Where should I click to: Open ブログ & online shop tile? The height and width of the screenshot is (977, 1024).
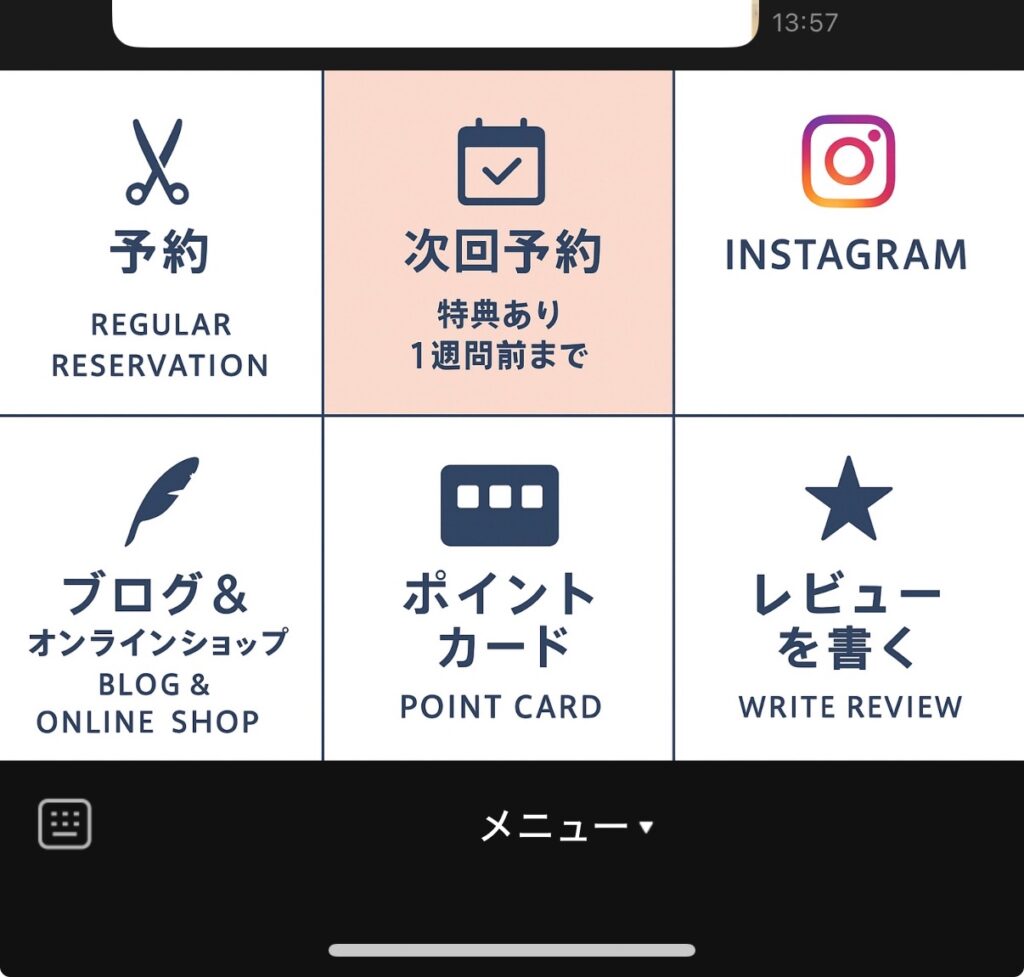[x=160, y=590]
